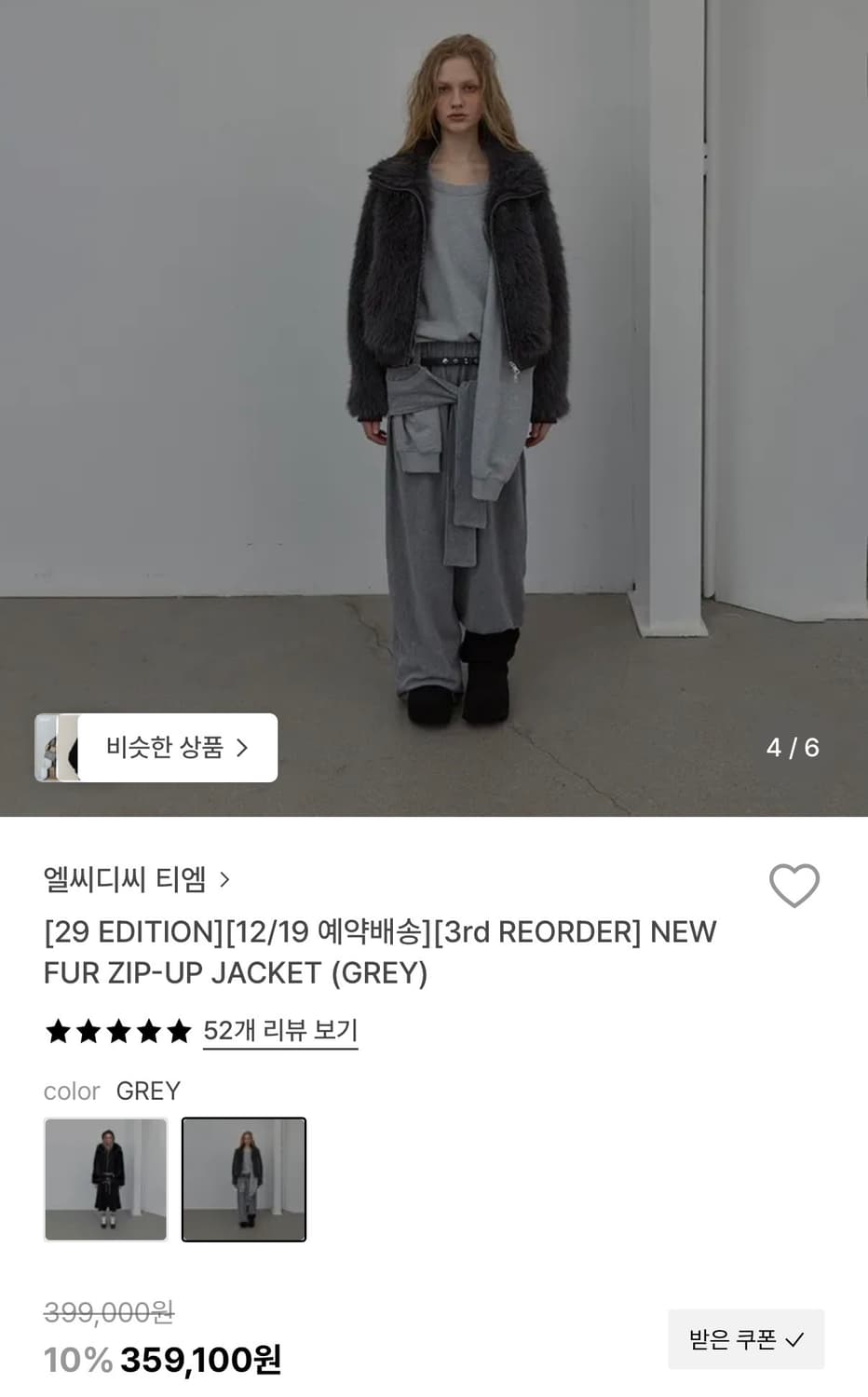868x1397 pixels.
Task: Click the first star in the rating
Action: (x=60, y=1031)
